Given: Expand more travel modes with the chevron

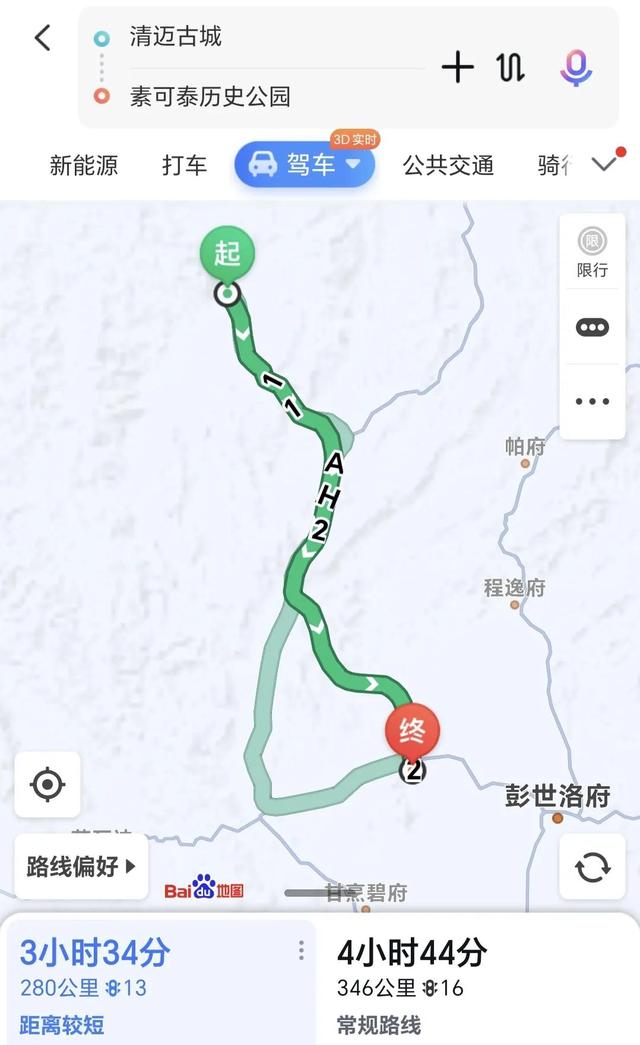Looking at the screenshot, I should tap(605, 164).
